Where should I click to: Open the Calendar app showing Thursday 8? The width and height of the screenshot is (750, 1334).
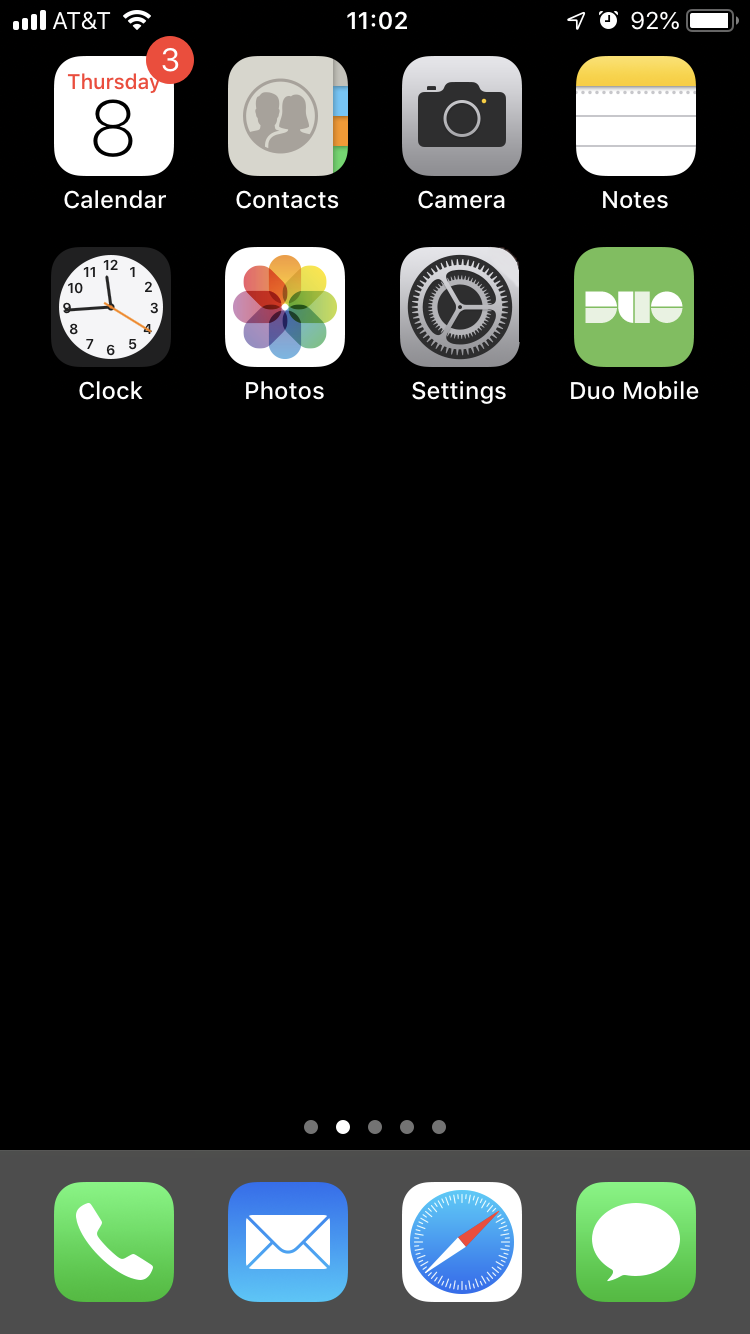[113, 115]
